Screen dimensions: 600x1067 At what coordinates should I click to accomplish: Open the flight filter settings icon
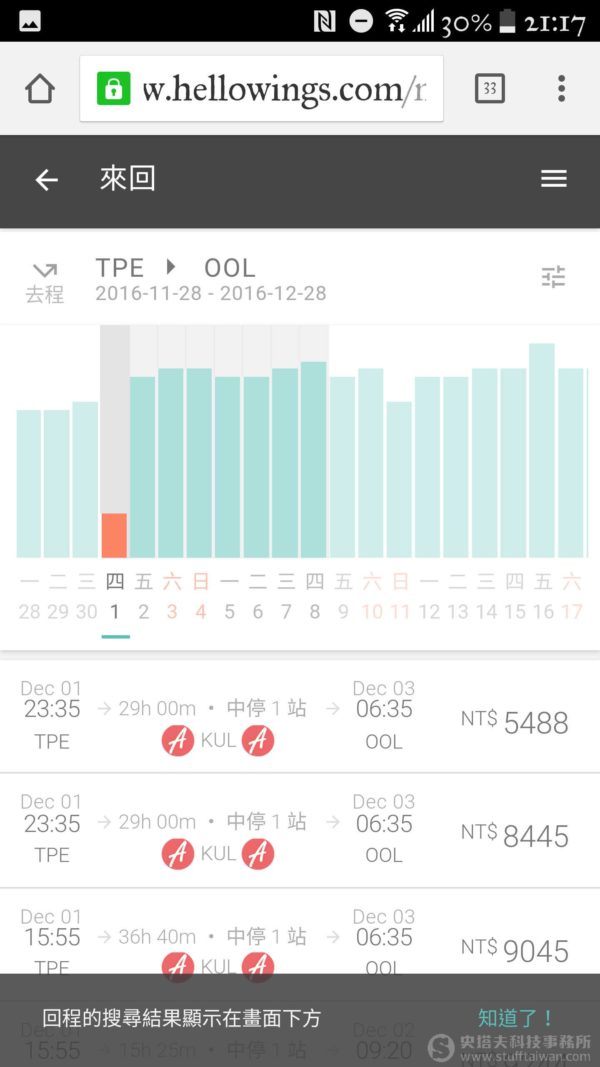point(553,277)
